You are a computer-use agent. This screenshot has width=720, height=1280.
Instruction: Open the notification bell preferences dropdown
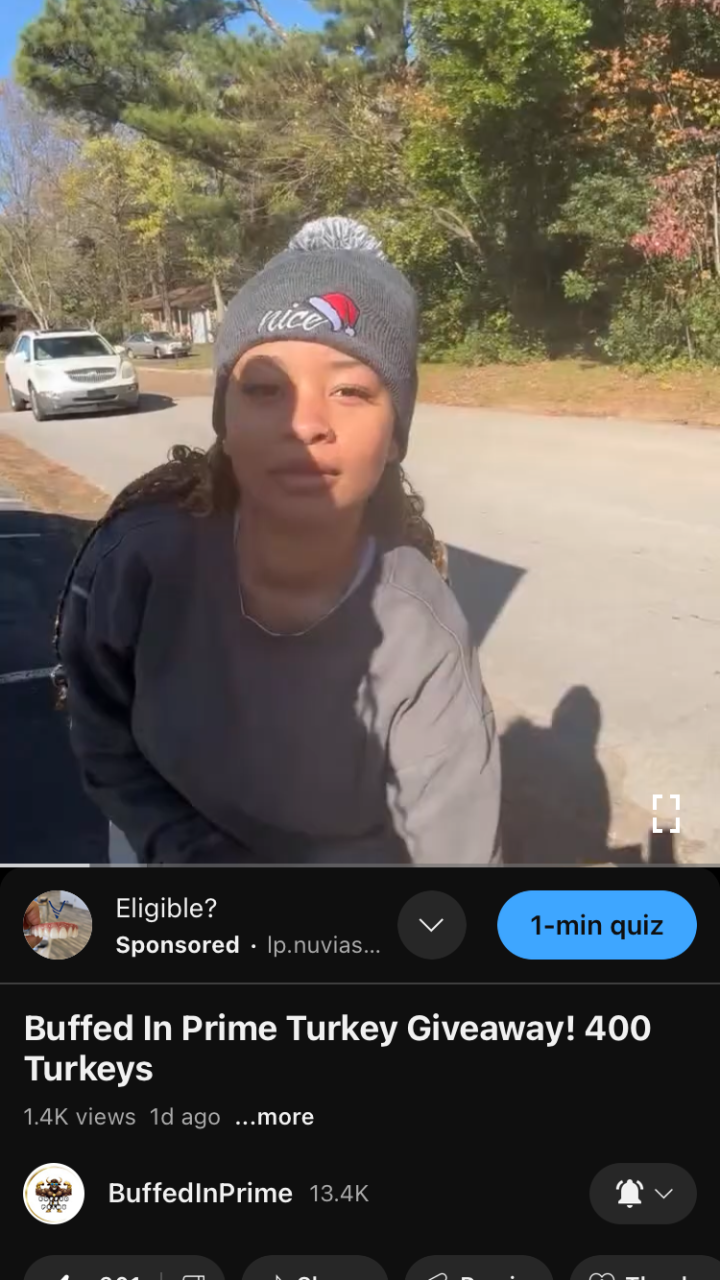642,1193
